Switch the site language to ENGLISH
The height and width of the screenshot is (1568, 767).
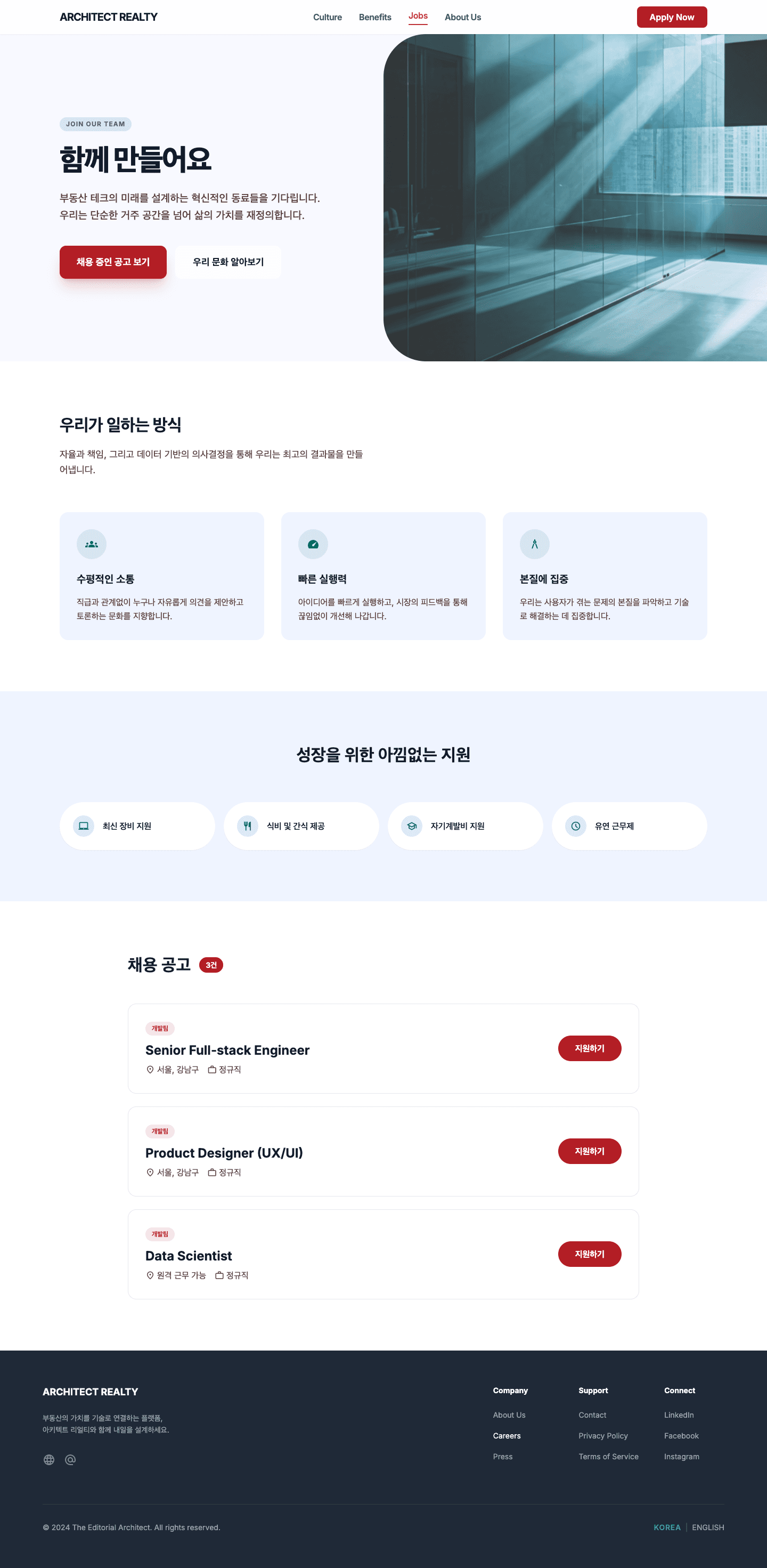(x=707, y=1527)
